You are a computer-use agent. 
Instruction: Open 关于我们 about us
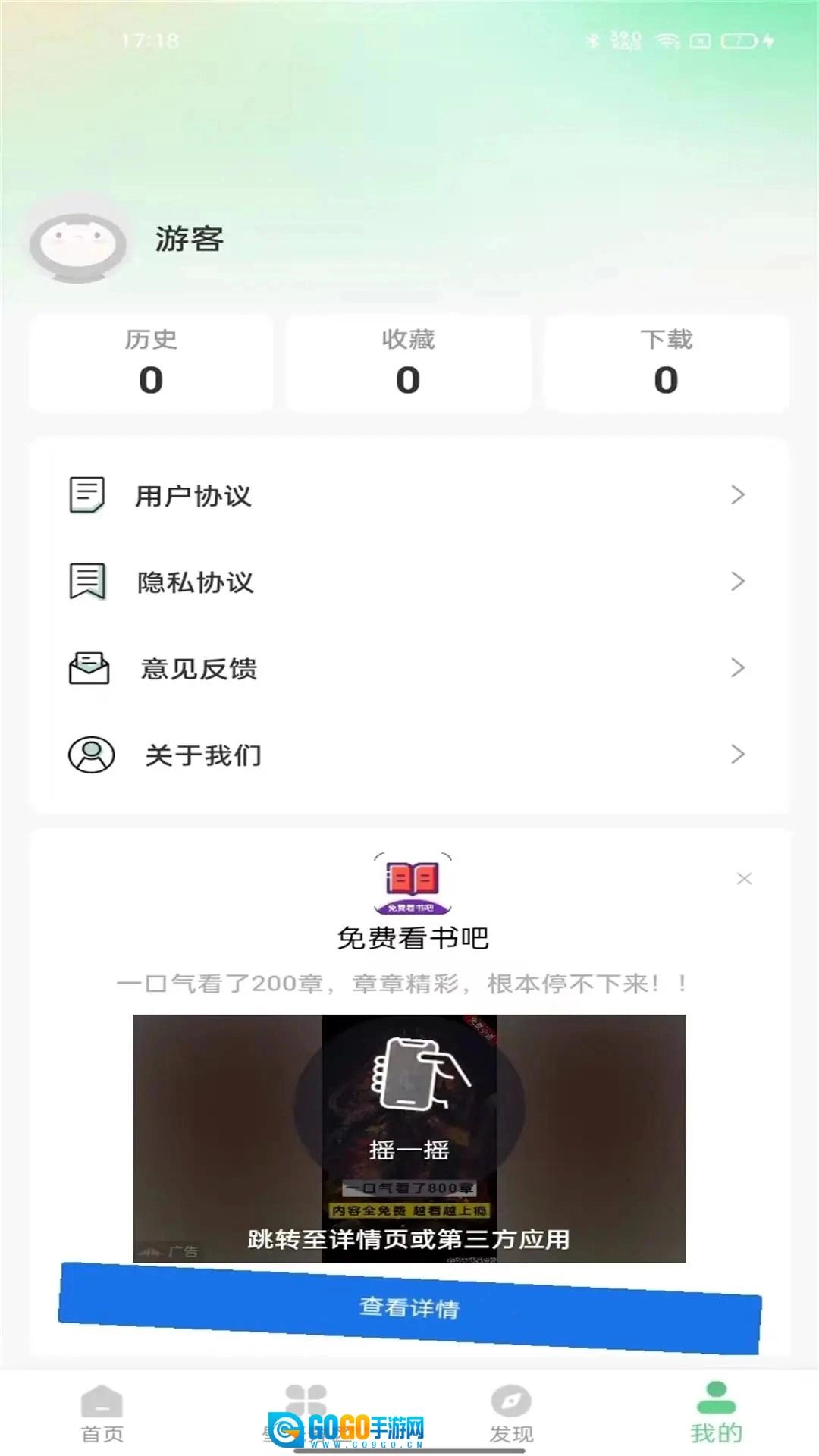tap(408, 755)
